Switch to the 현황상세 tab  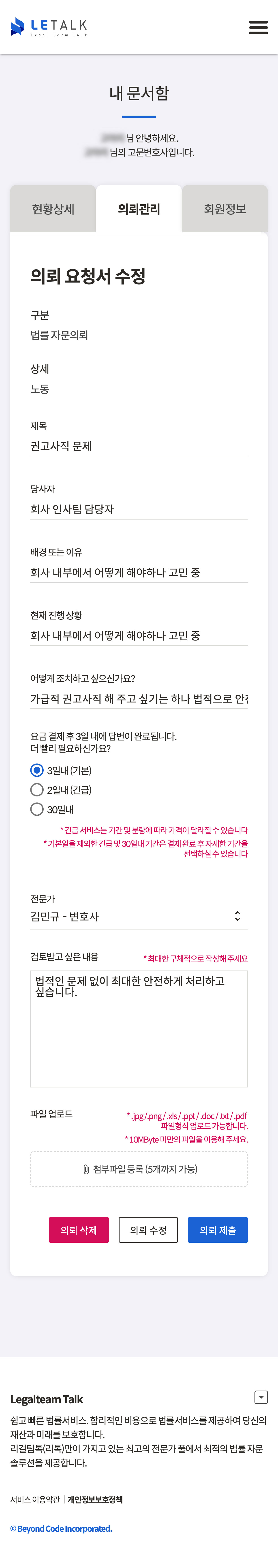53,209
